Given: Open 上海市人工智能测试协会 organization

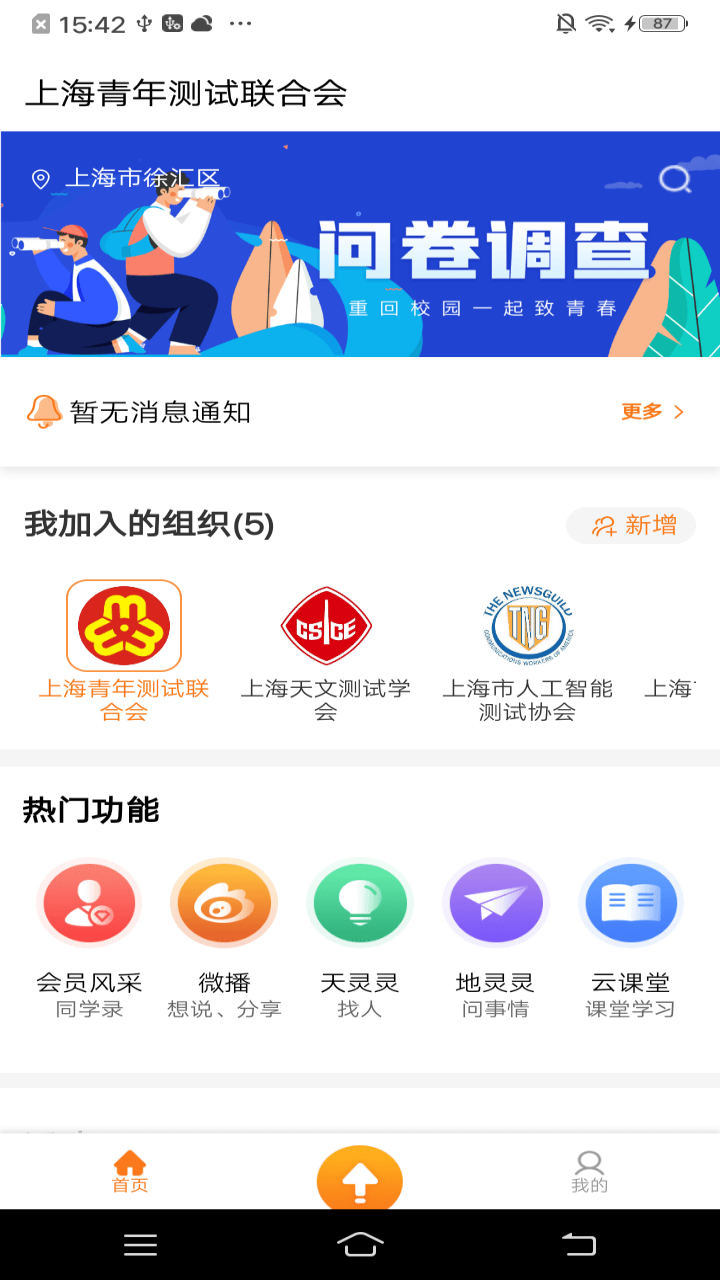Looking at the screenshot, I should point(529,624).
